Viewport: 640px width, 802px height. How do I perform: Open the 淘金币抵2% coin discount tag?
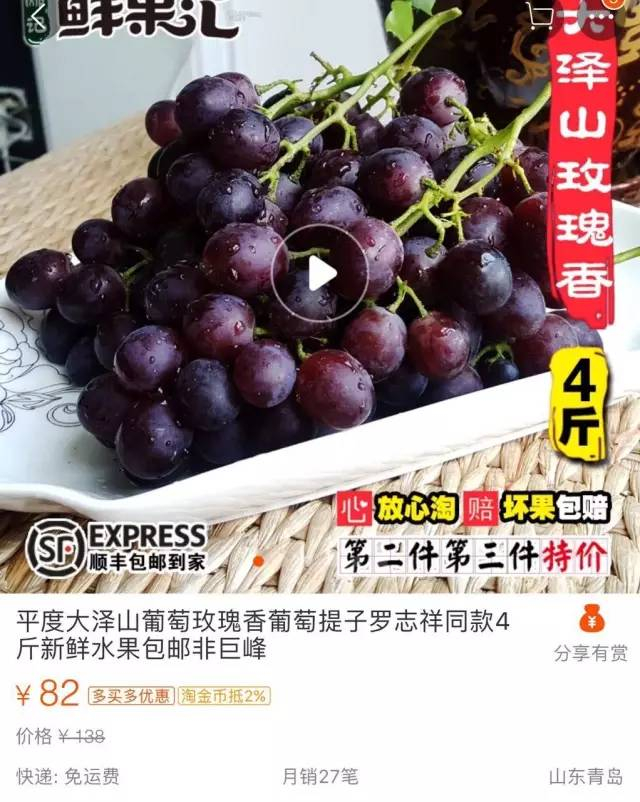pyautogui.click(x=224, y=696)
